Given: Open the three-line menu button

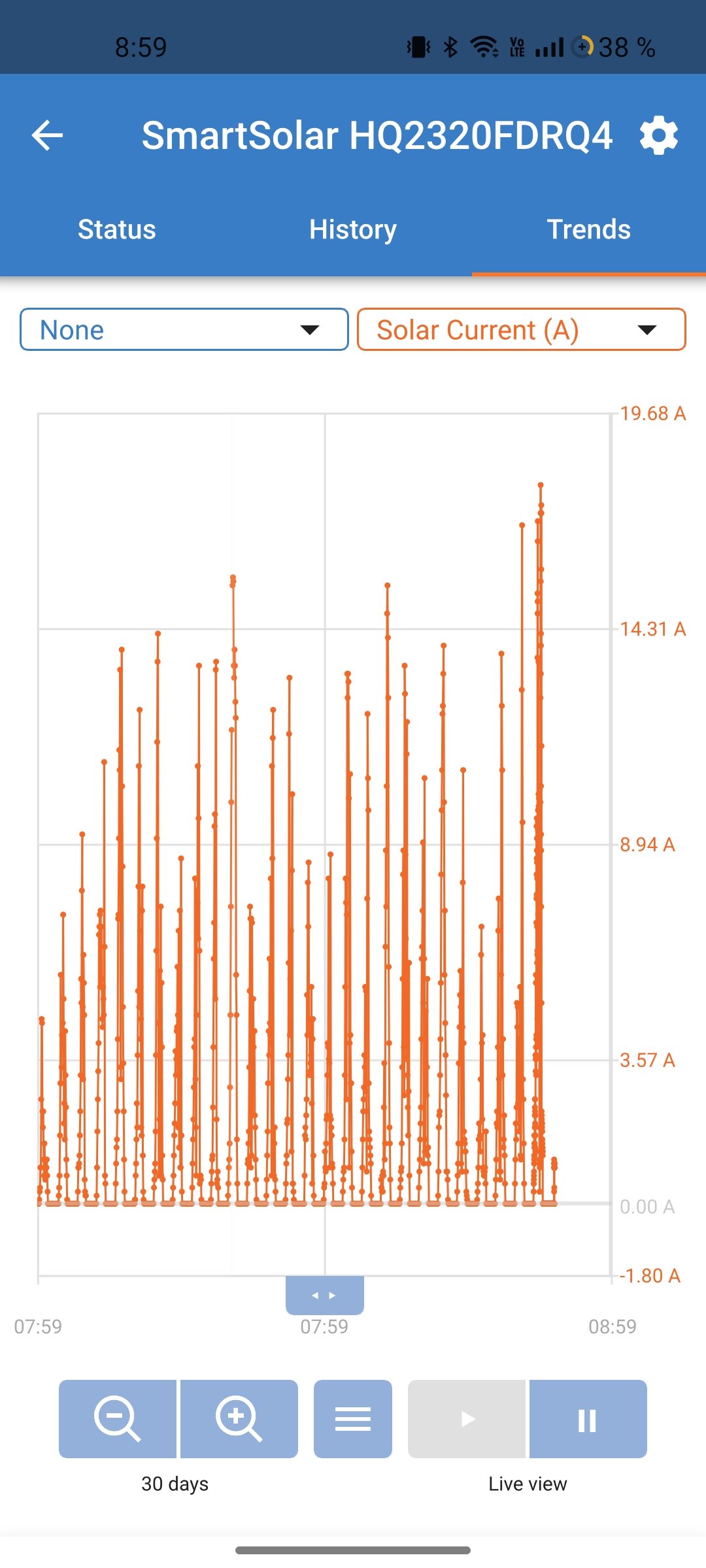Looking at the screenshot, I should (x=353, y=1418).
